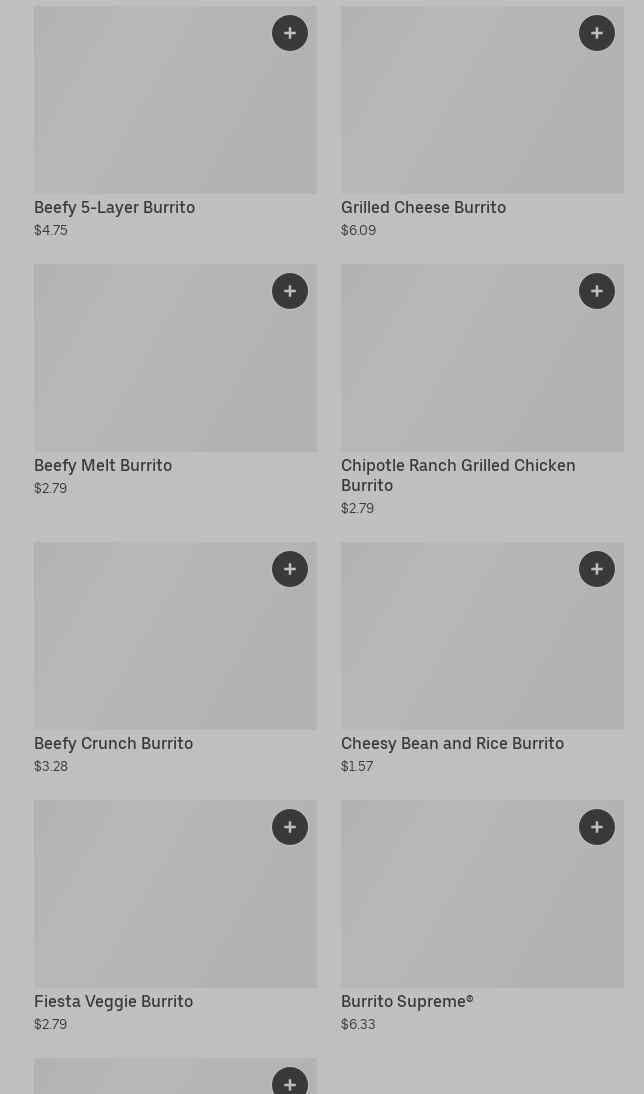Add Burrito Supreme to order
644x1094 pixels.
pyautogui.click(x=597, y=827)
